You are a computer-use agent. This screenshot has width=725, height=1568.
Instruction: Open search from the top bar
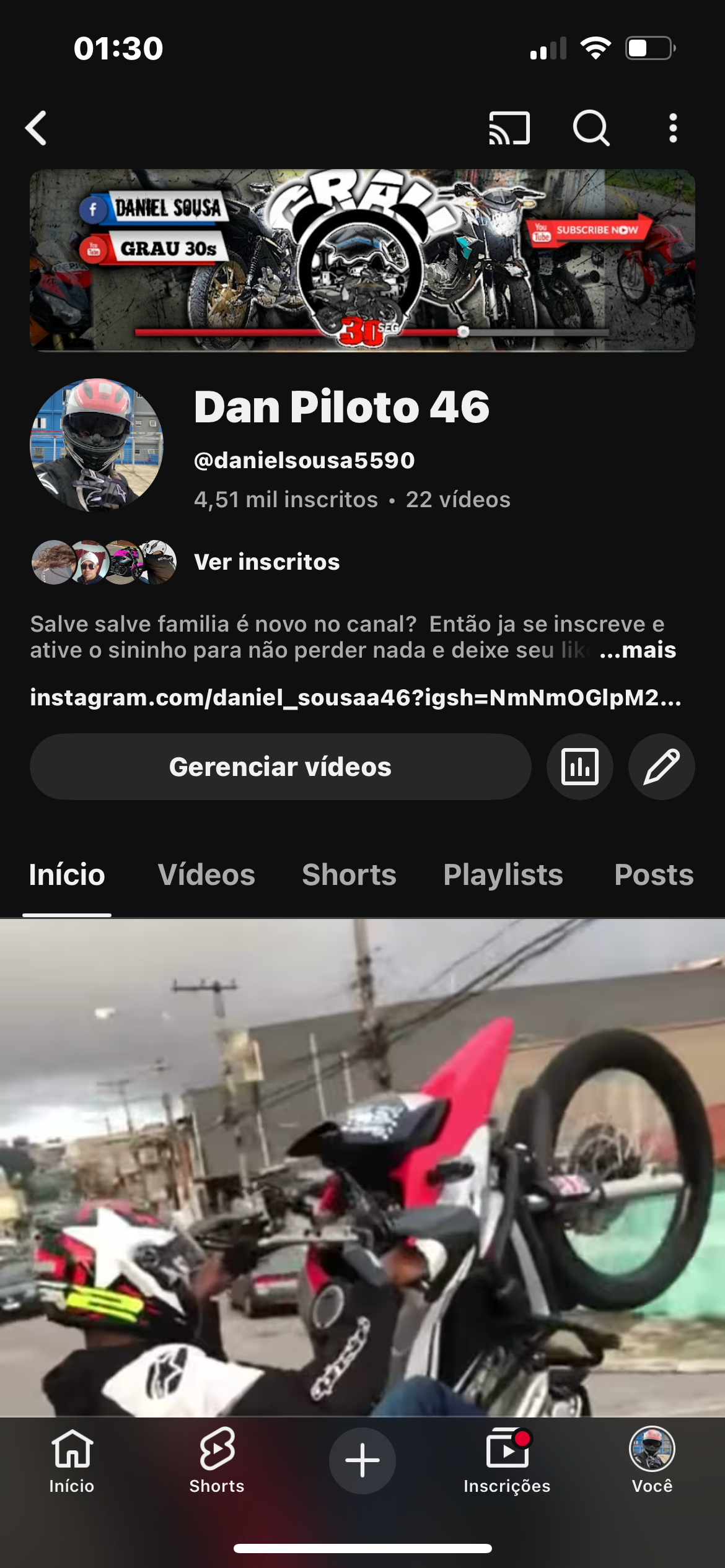[591, 128]
